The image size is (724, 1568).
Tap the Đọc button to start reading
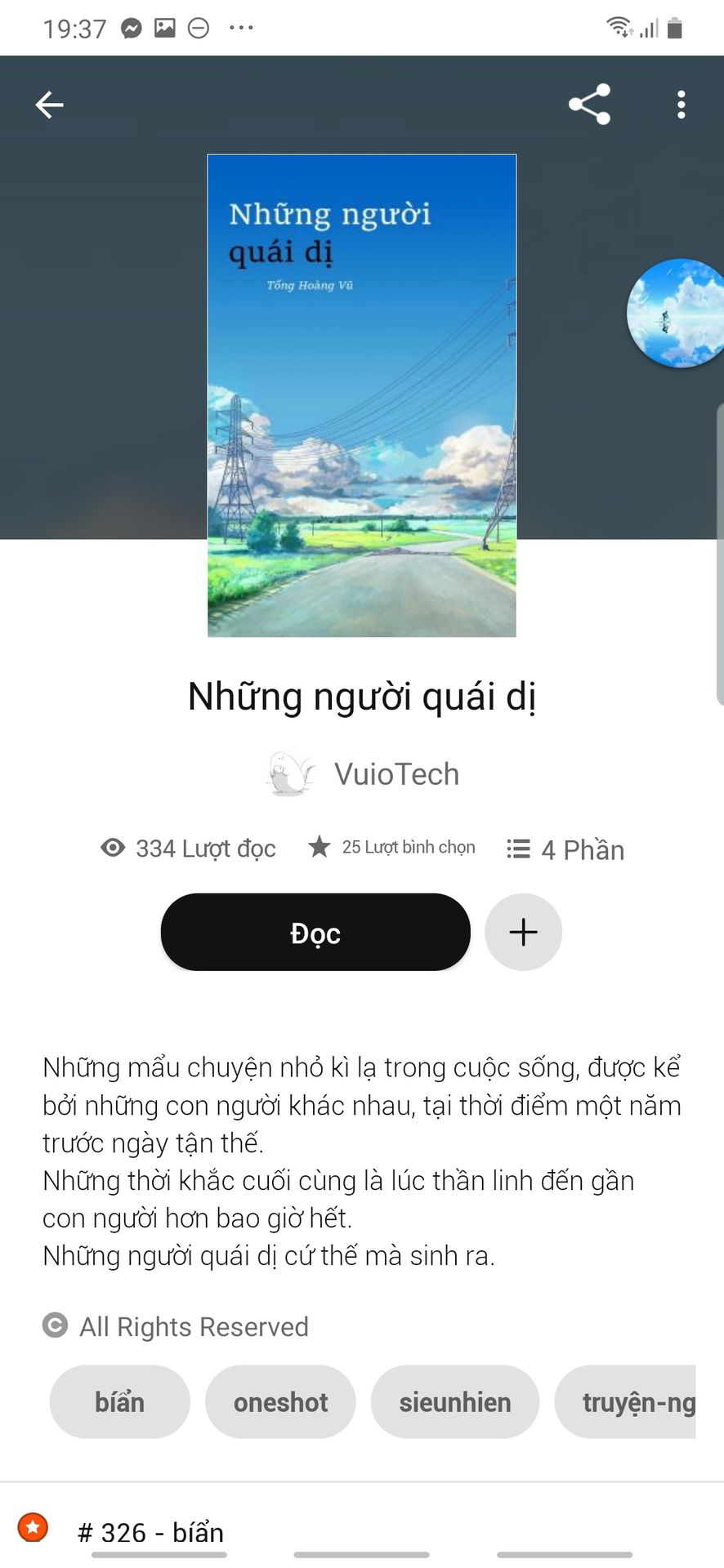click(x=315, y=932)
